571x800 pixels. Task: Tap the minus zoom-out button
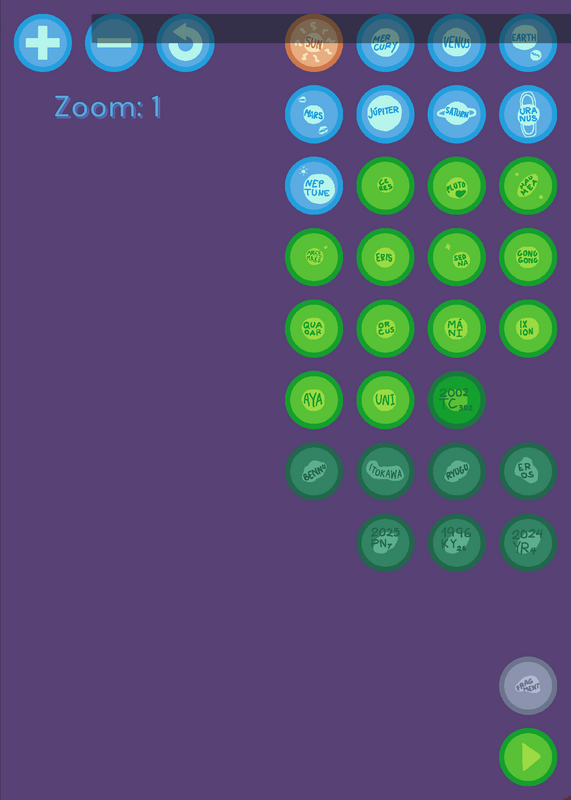[x=114, y=43]
